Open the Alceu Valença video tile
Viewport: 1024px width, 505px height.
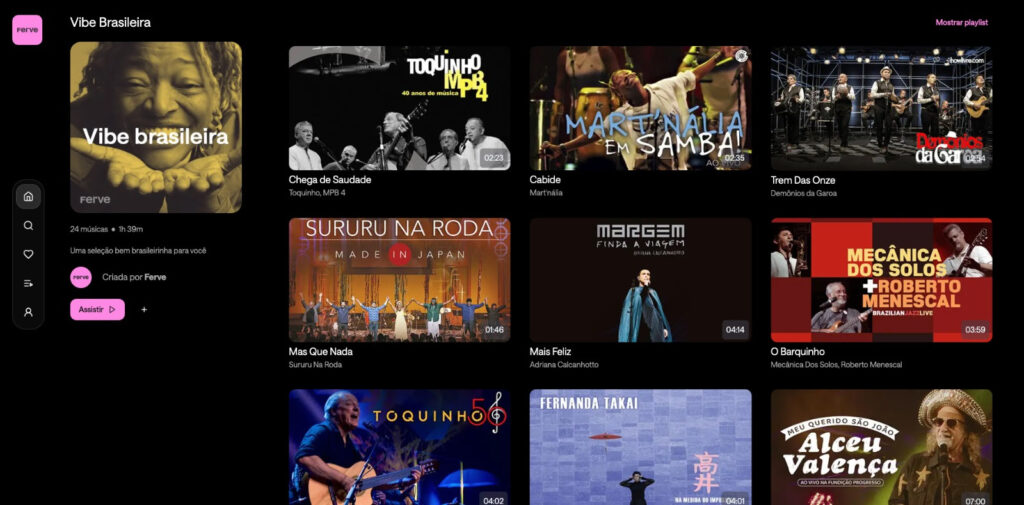pos(881,447)
